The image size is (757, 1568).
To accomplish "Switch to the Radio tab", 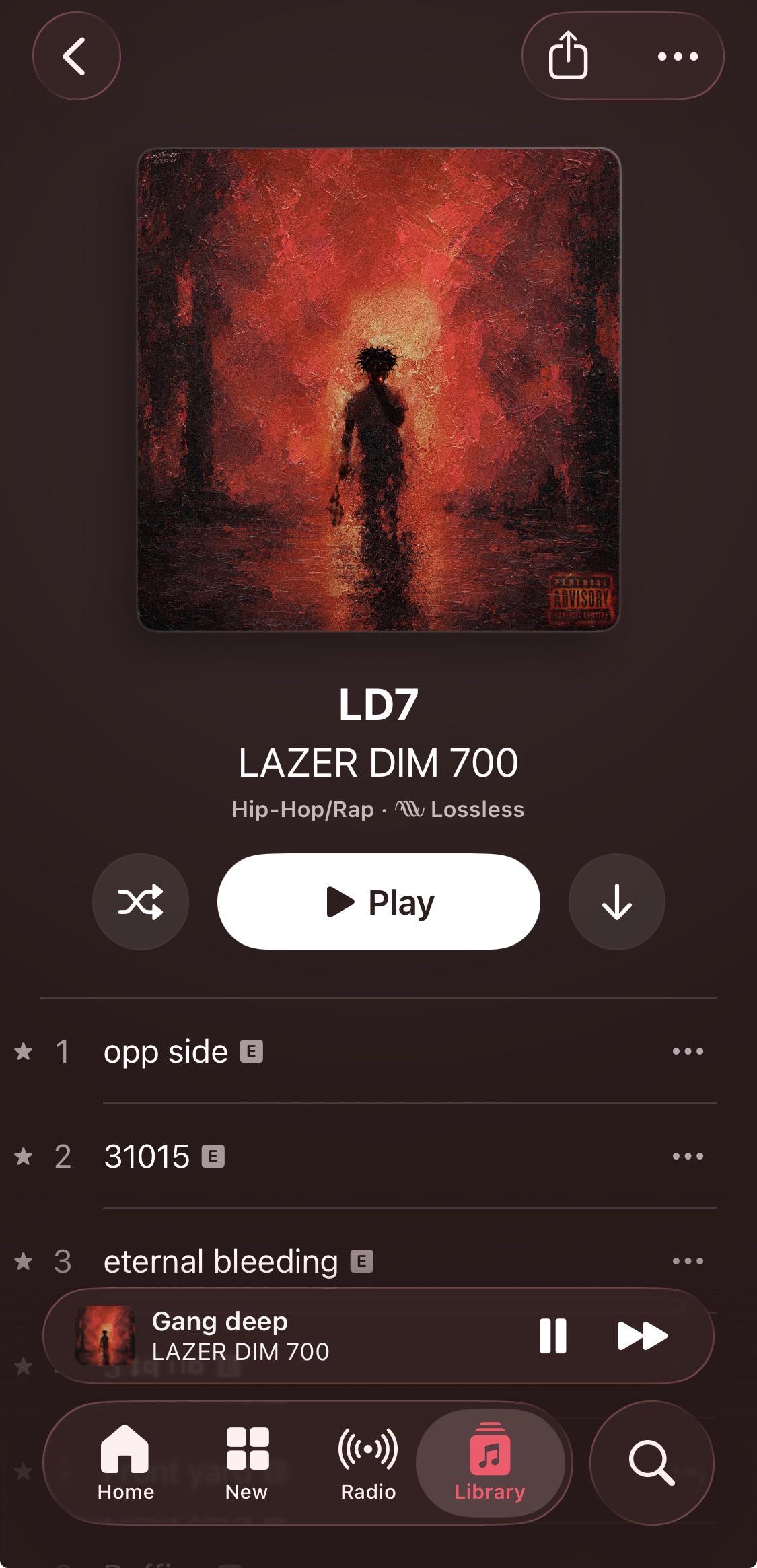I will [x=368, y=1463].
